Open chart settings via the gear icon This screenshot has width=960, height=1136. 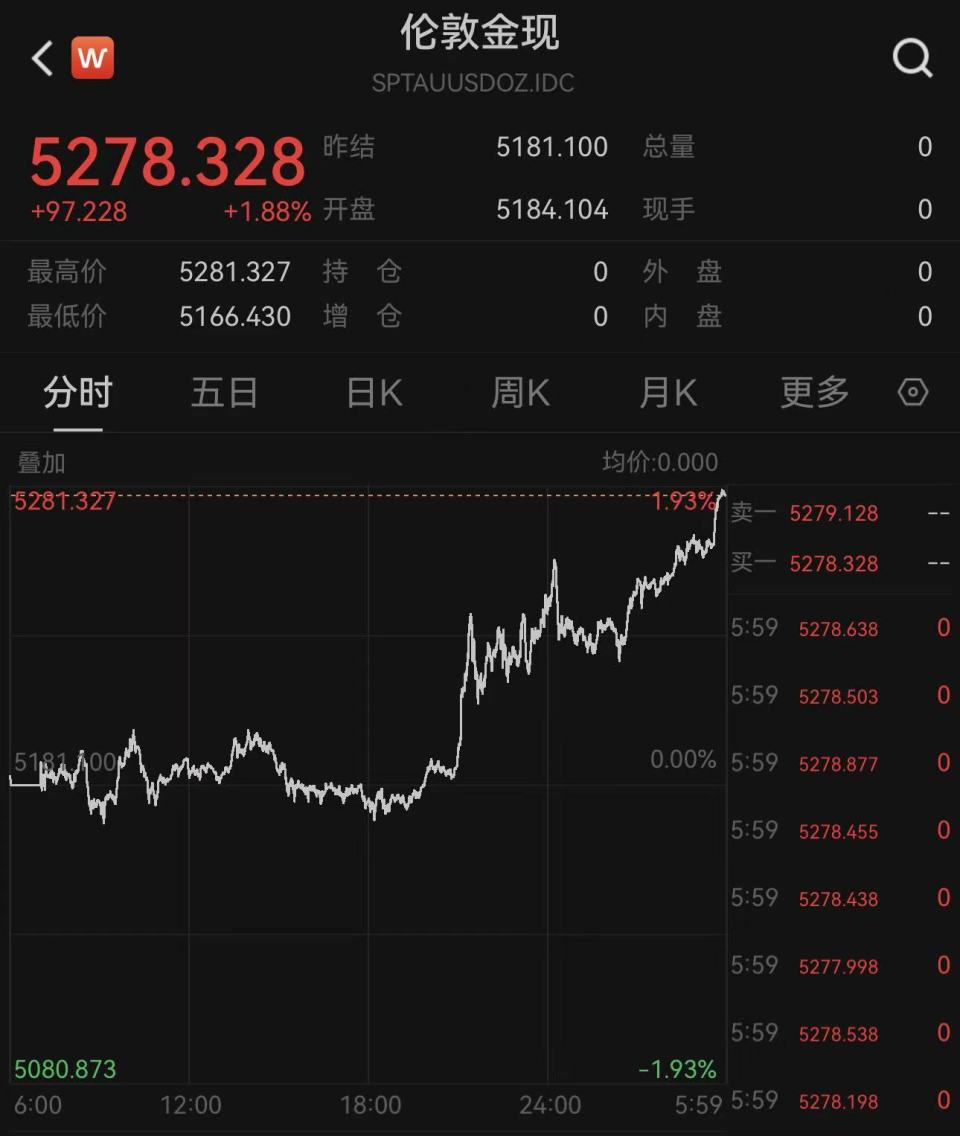pyautogui.click(x=912, y=392)
